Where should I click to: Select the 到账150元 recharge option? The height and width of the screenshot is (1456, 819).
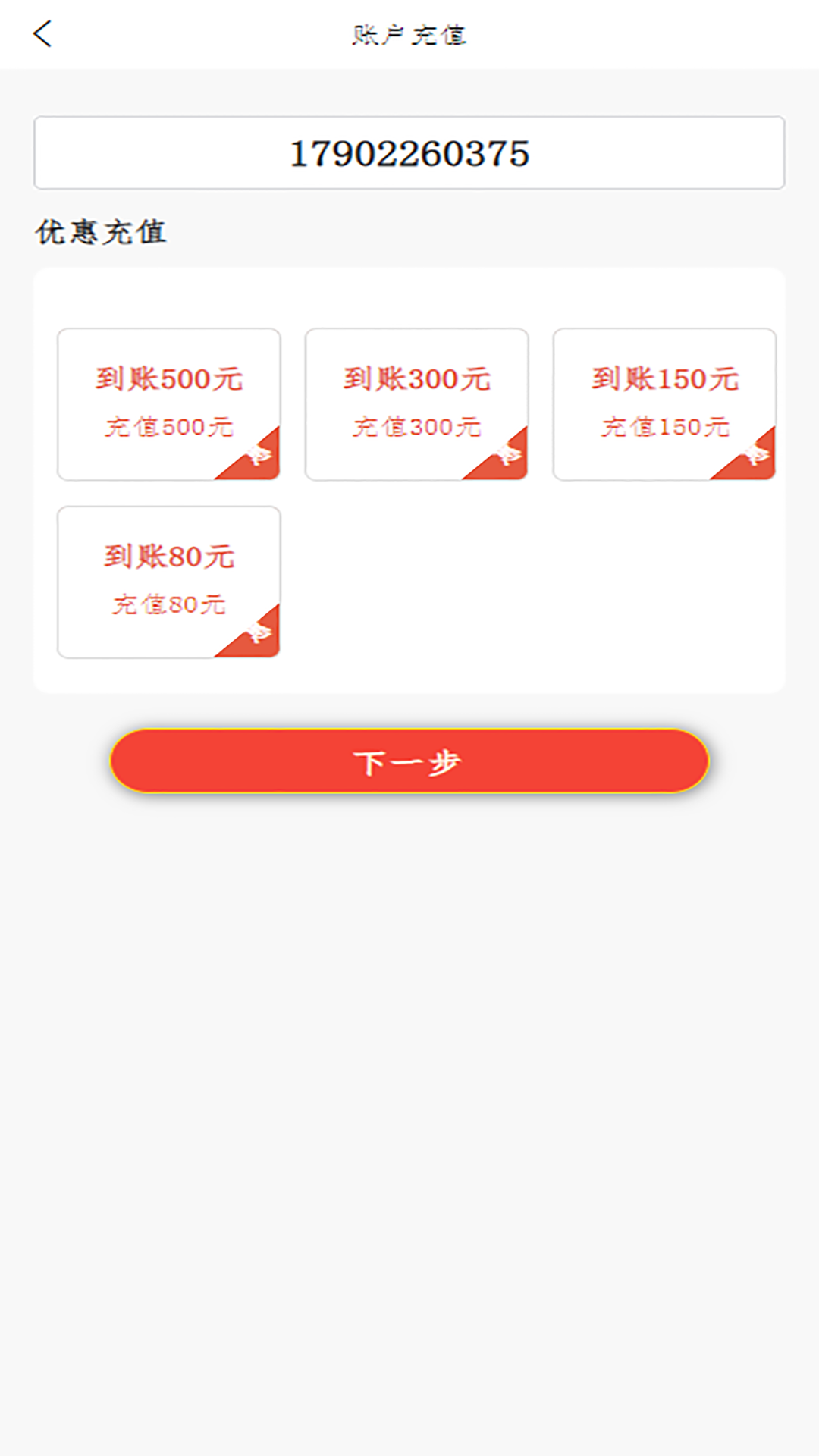click(x=664, y=403)
